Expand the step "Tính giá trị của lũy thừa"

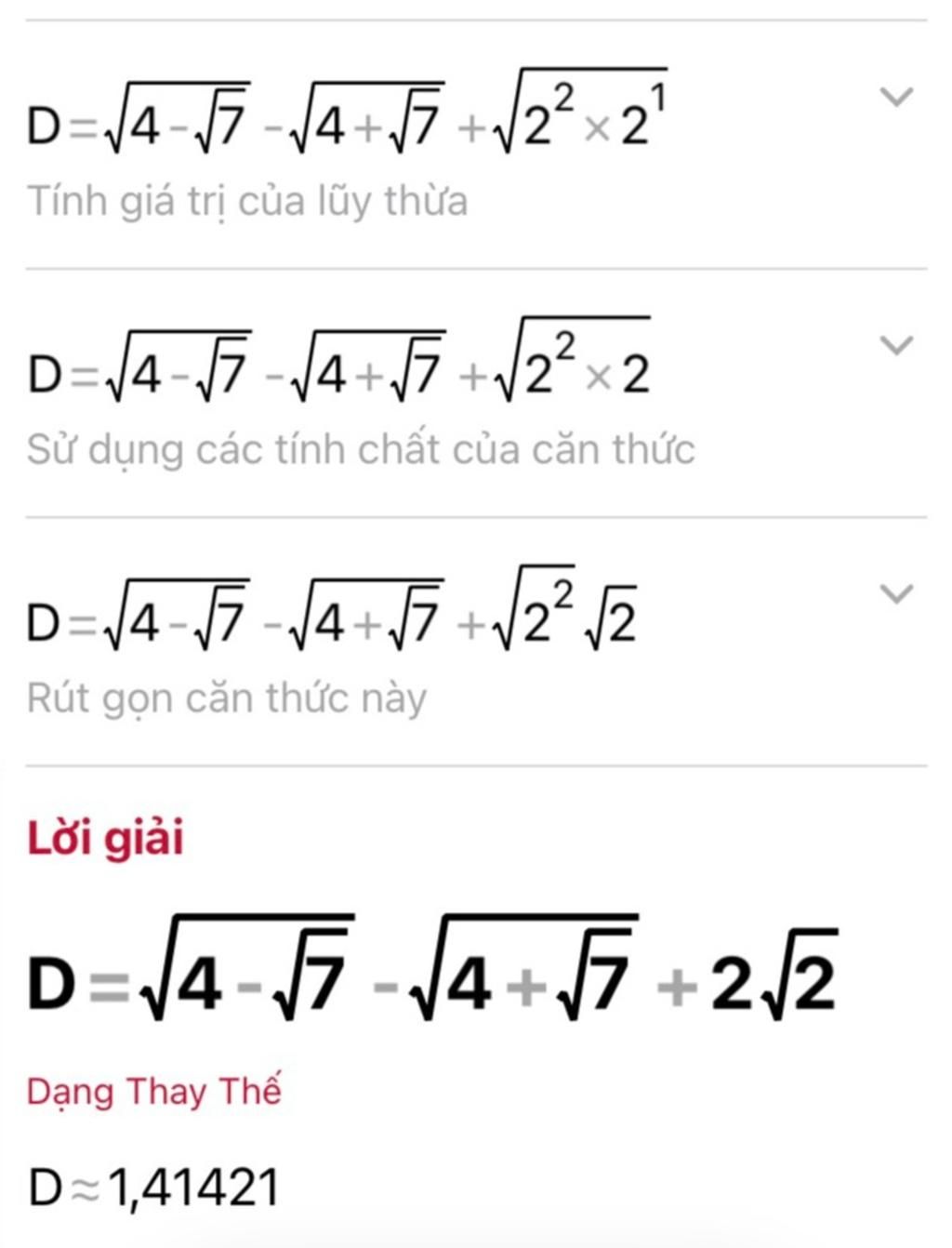click(x=896, y=97)
